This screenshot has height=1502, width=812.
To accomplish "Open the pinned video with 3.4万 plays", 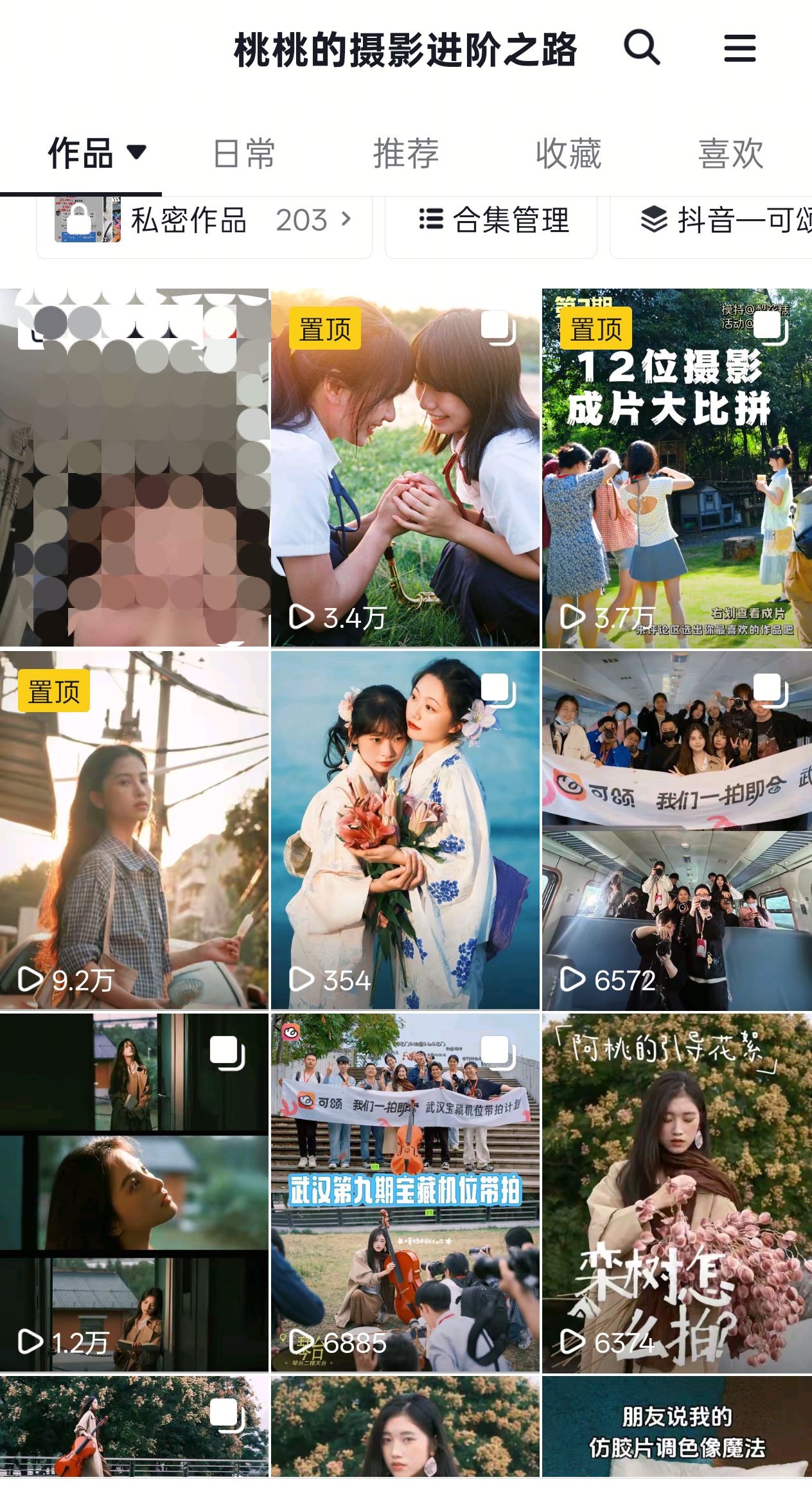I will pyautogui.click(x=405, y=468).
